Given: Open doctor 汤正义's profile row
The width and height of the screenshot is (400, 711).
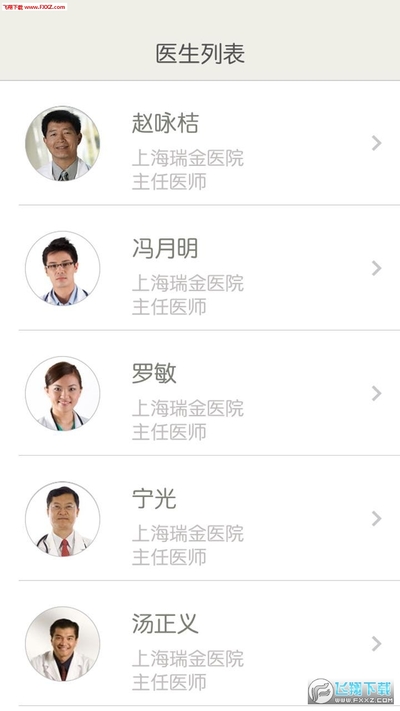Looking at the screenshot, I should click(x=200, y=643).
